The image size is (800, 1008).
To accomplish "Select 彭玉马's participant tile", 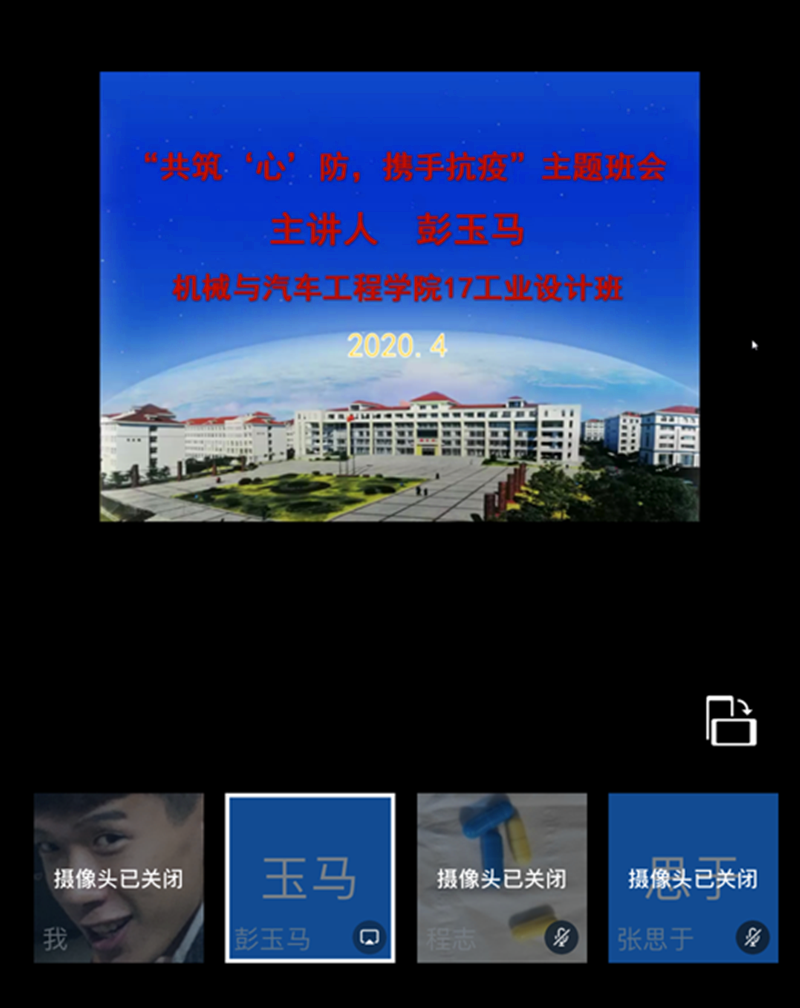I will pos(310,878).
